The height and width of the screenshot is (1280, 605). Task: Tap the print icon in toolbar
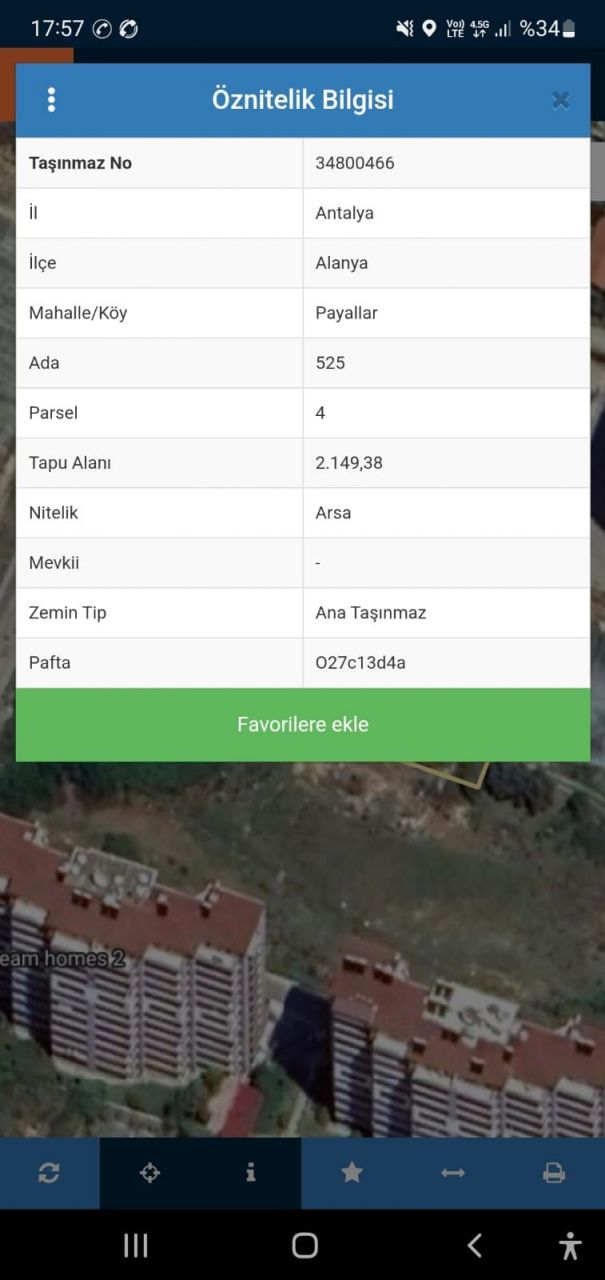click(x=554, y=1173)
